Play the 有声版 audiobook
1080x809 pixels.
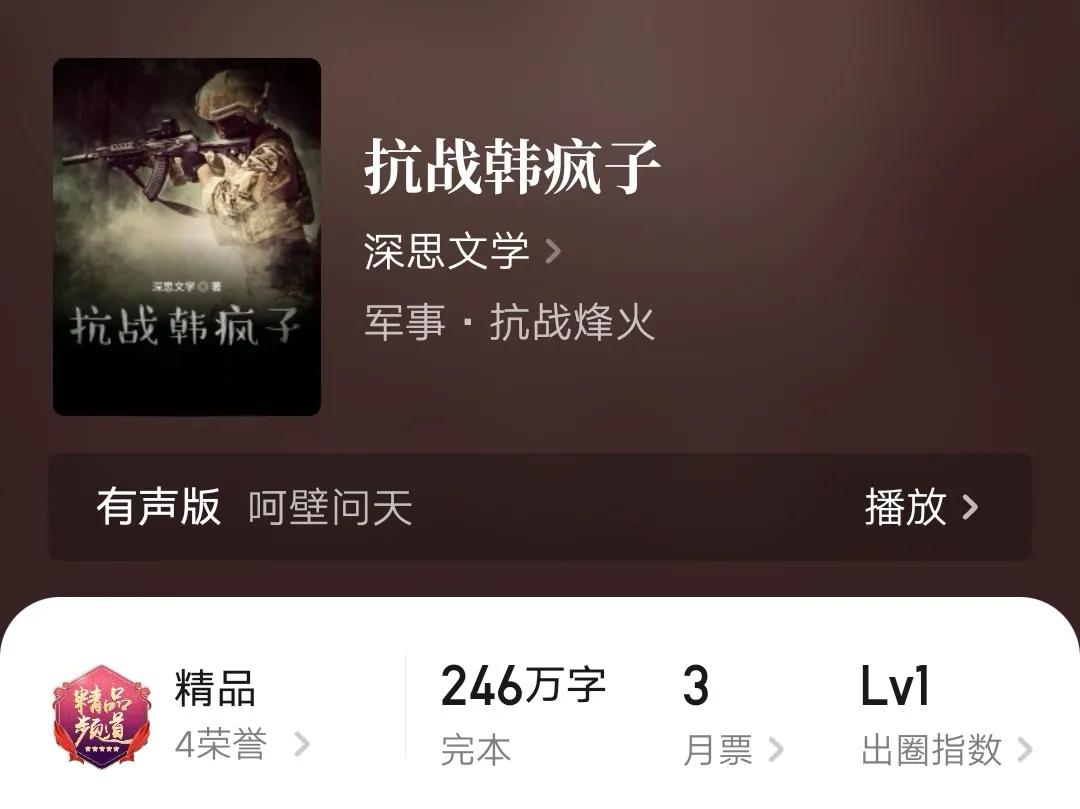[x=920, y=508]
